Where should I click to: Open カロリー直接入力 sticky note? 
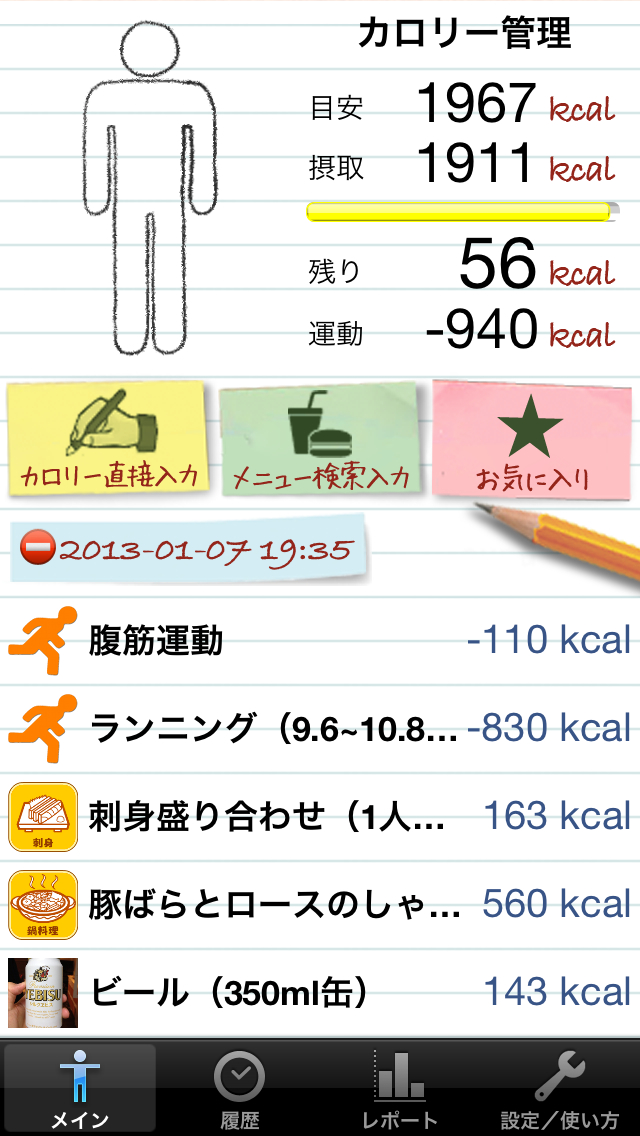[108, 440]
